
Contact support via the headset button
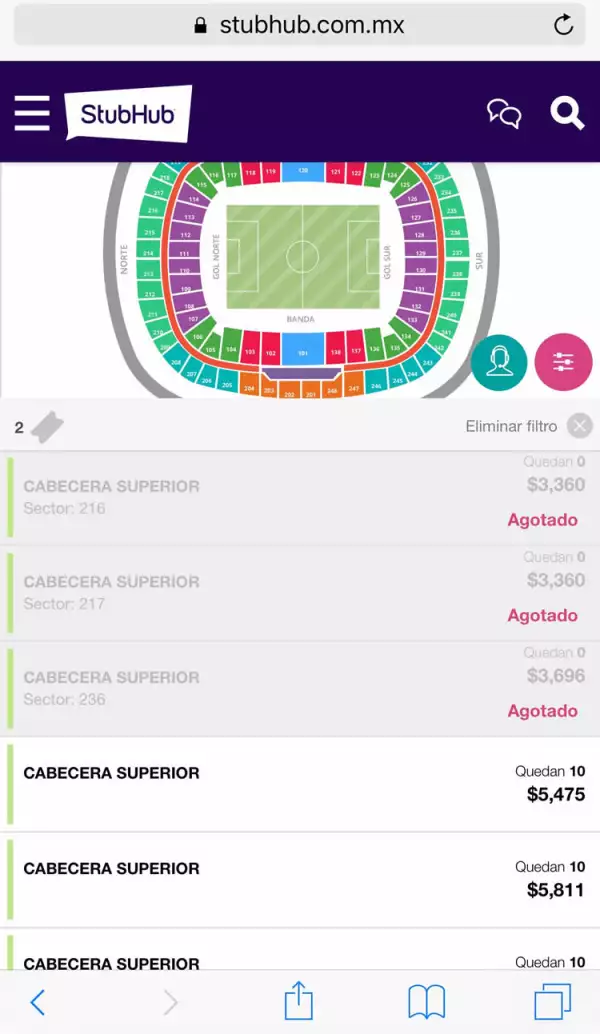tap(499, 361)
